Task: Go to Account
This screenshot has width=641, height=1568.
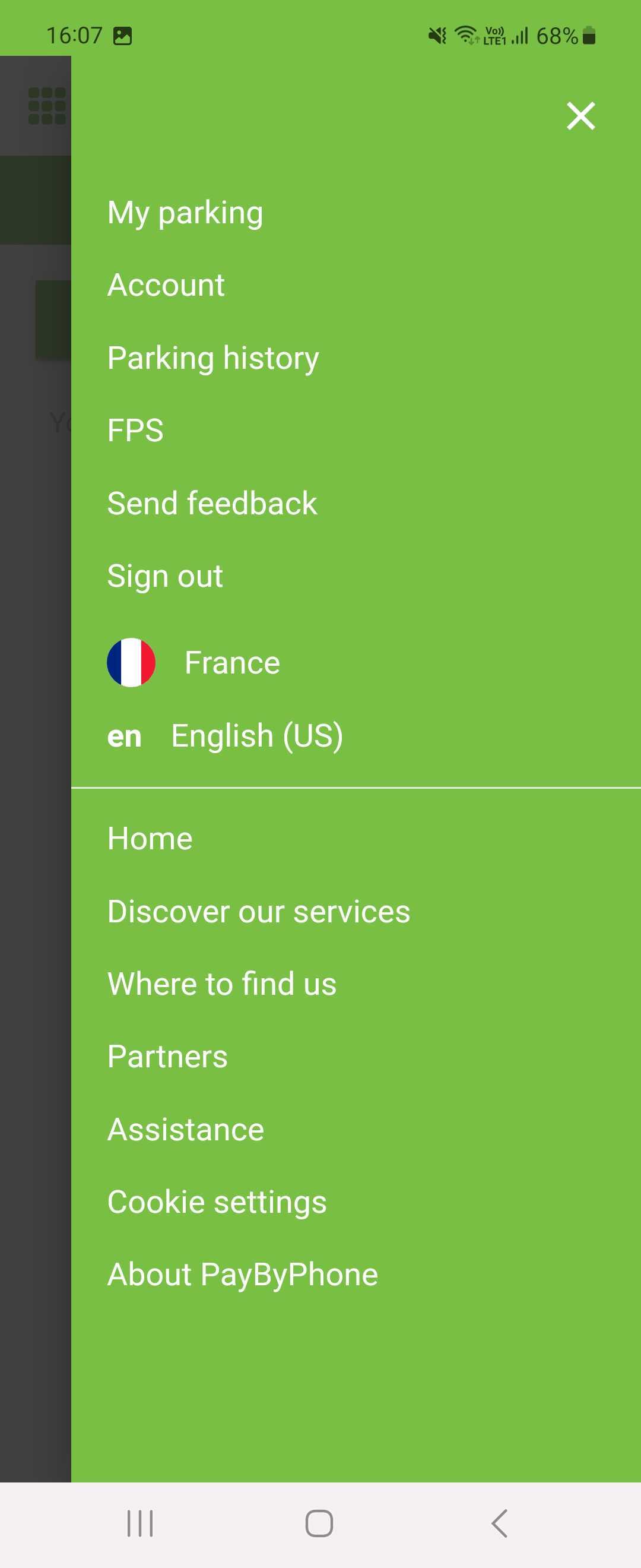Action: [x=166, y=285]
